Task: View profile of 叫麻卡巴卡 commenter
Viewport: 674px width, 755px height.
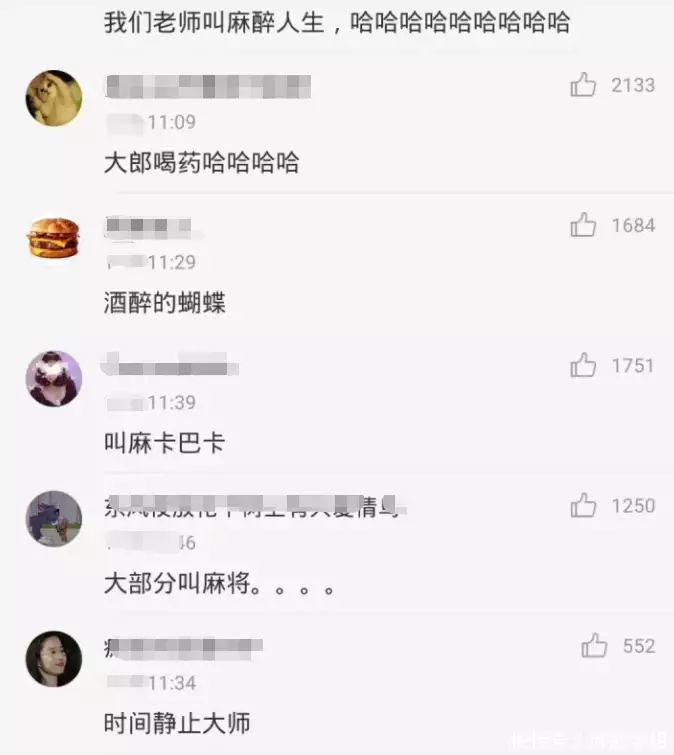Action: click(x=54, y=378)
